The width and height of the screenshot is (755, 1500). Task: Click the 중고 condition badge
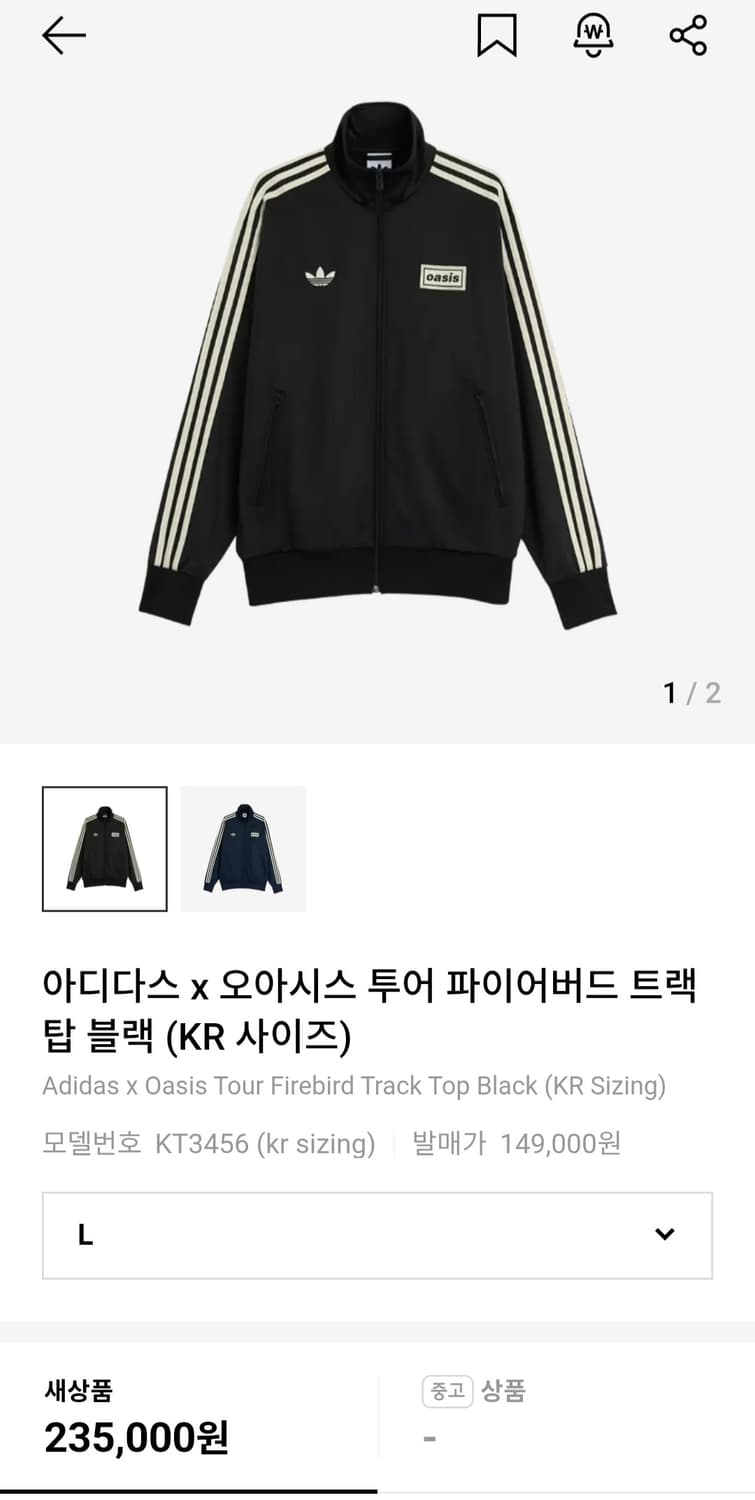446,1390
